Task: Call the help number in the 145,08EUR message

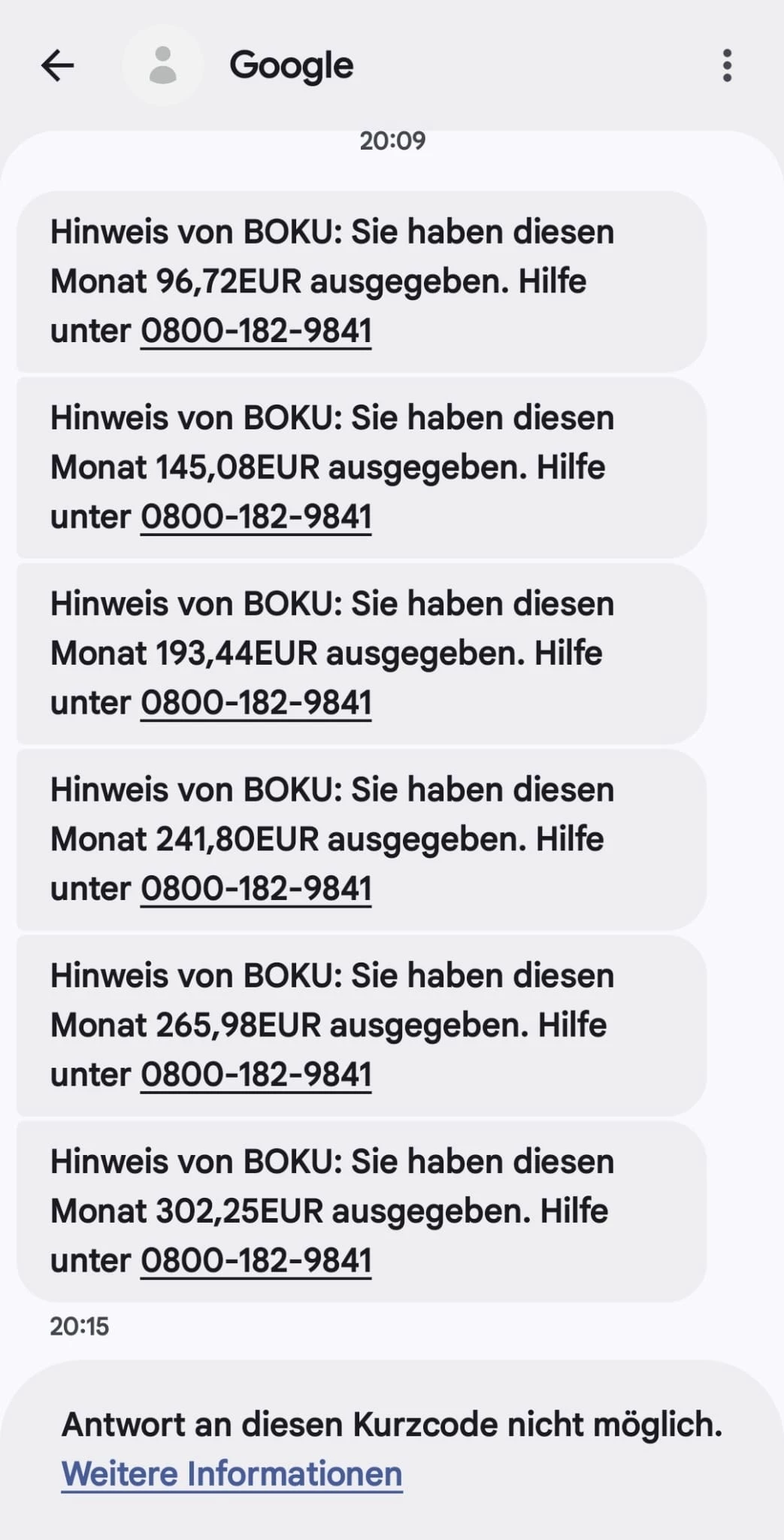Action: click(x=256, y=517)
